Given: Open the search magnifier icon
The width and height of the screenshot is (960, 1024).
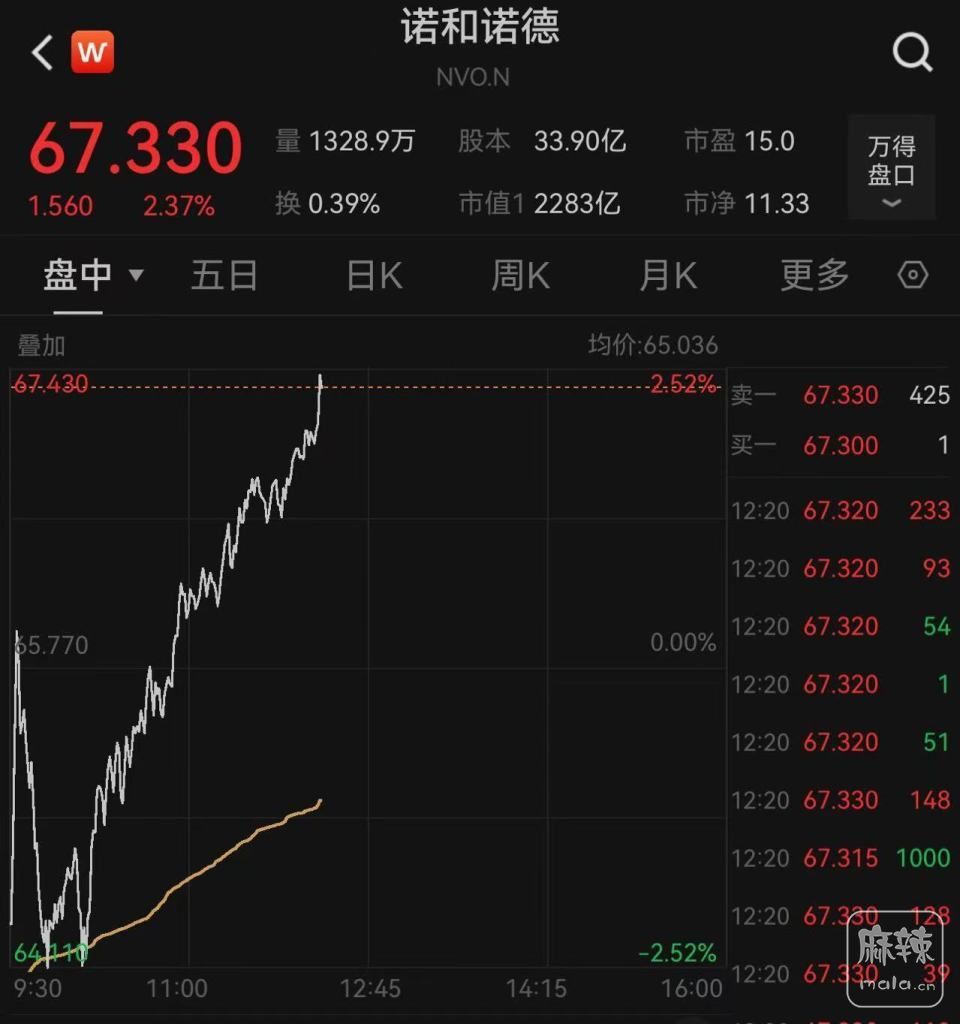Looking at the screenshot, I should pyautogui.click(x=911, y=52).
